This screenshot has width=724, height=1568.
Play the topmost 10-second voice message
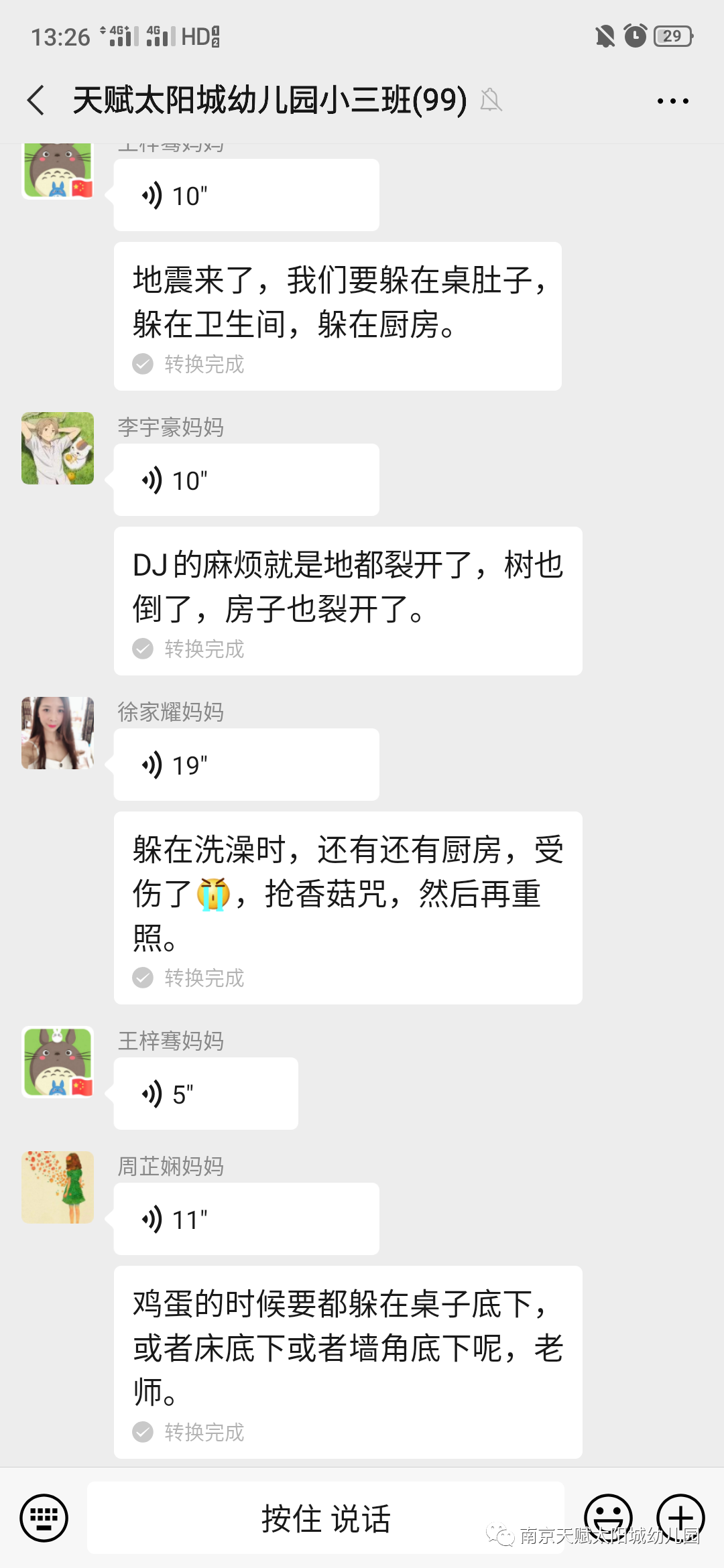click(245, 196)
